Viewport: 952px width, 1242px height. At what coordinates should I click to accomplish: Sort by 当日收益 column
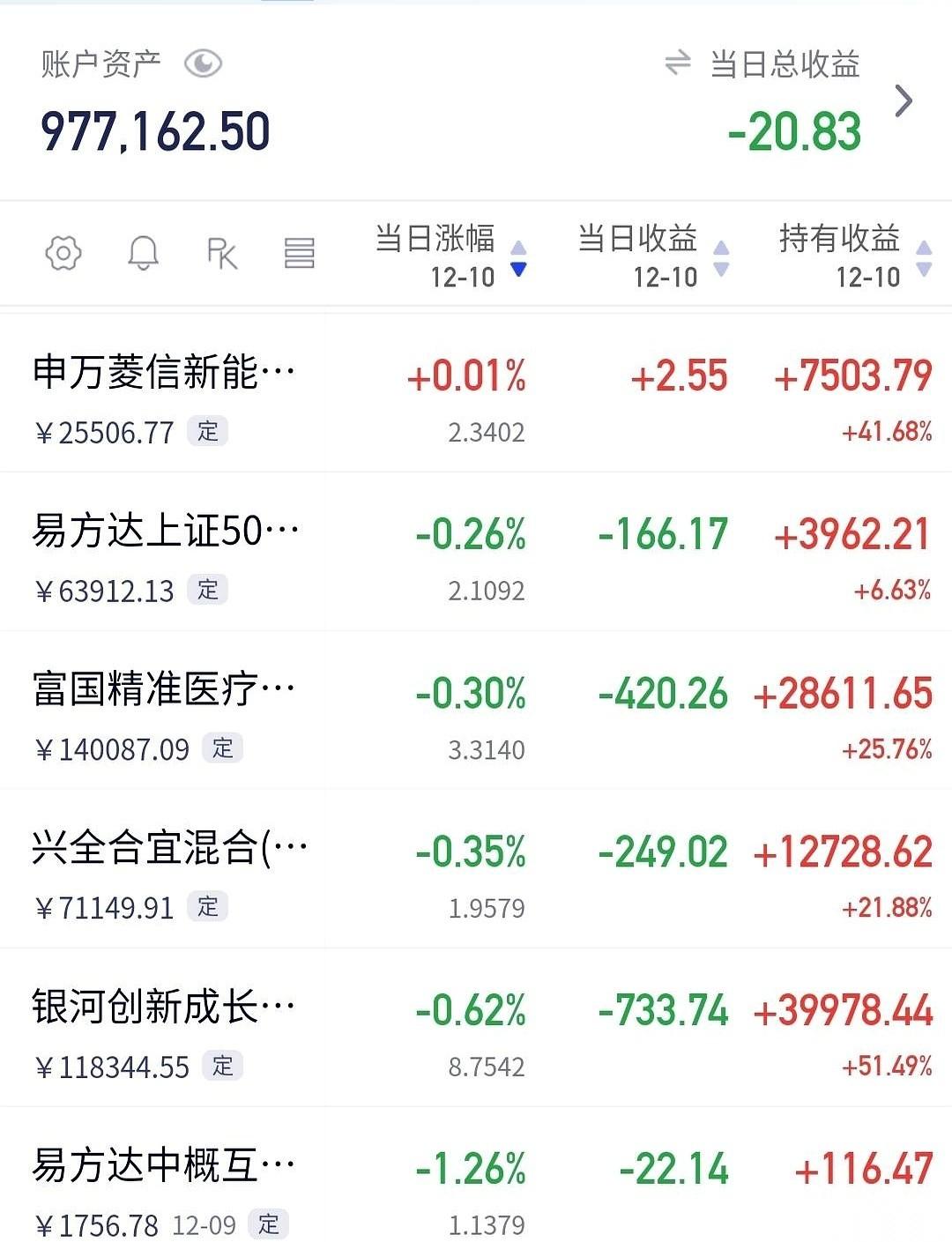click(x=653, y=256)
